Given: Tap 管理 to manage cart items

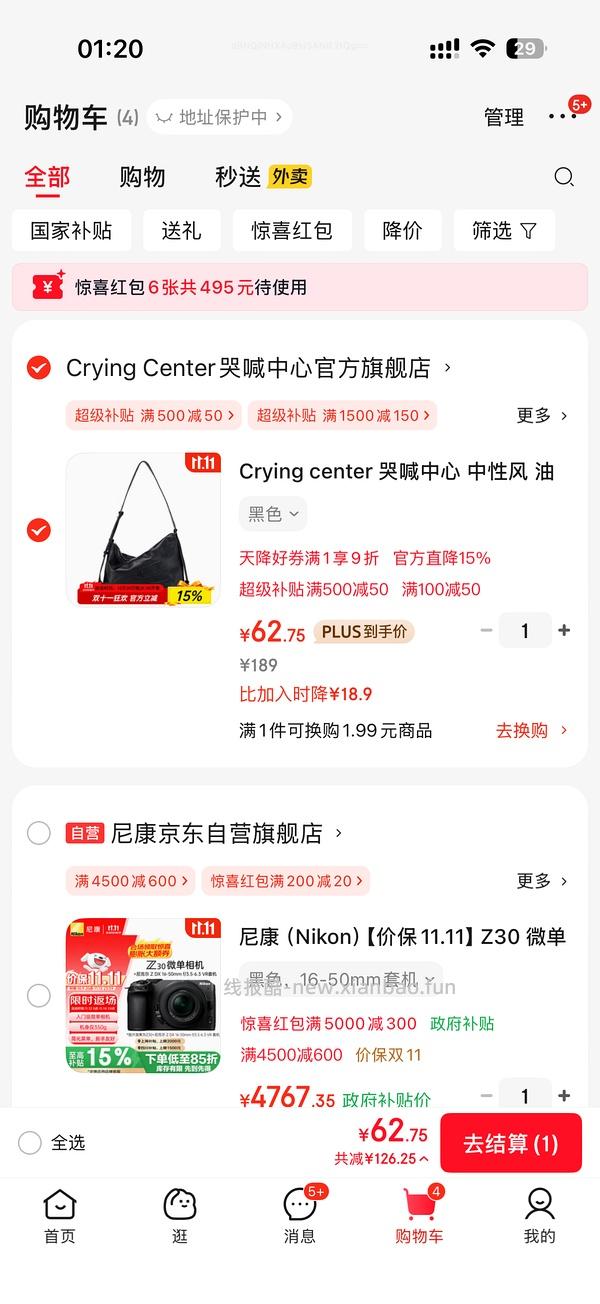Looking at the screenshot, I should 504,117.
